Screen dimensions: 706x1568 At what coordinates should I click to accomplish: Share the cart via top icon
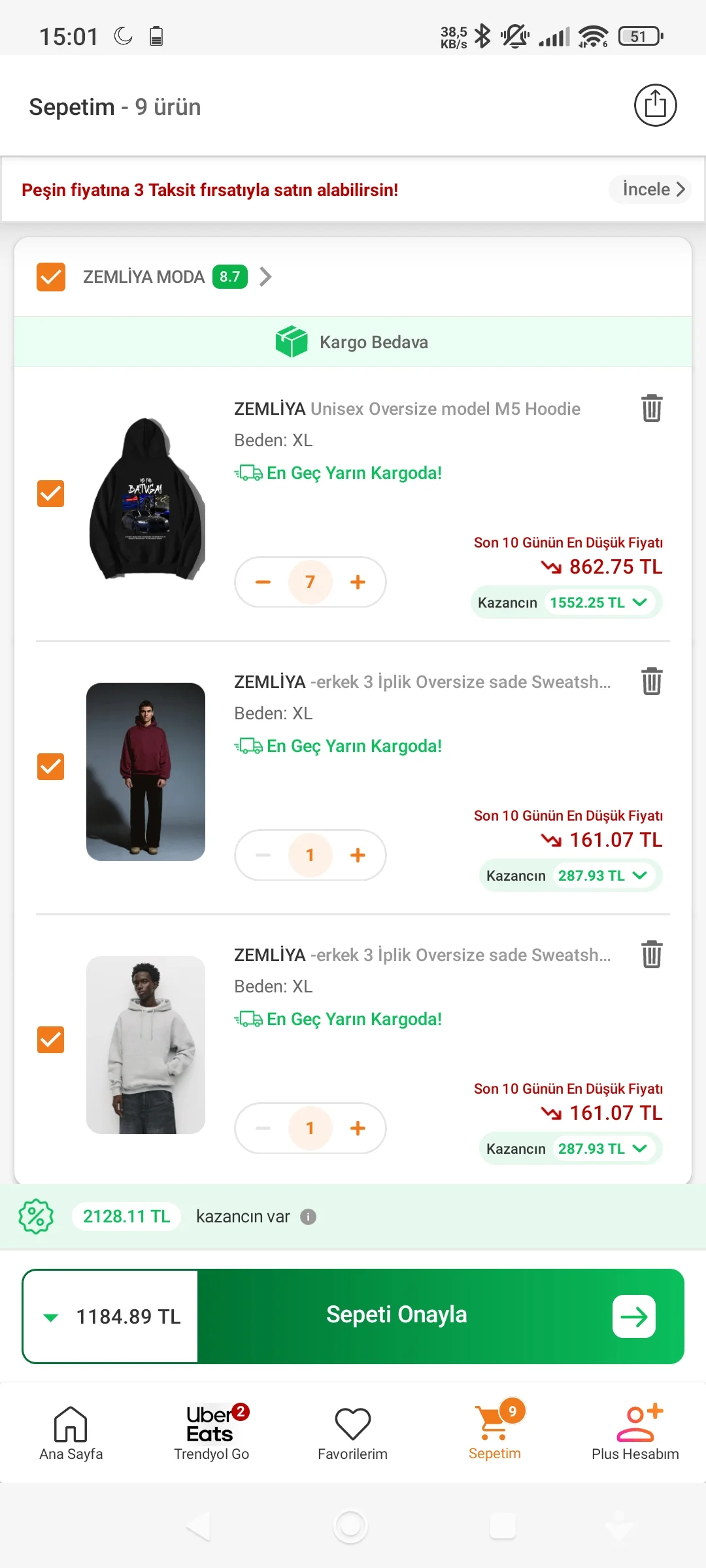[x=655, y=105]
